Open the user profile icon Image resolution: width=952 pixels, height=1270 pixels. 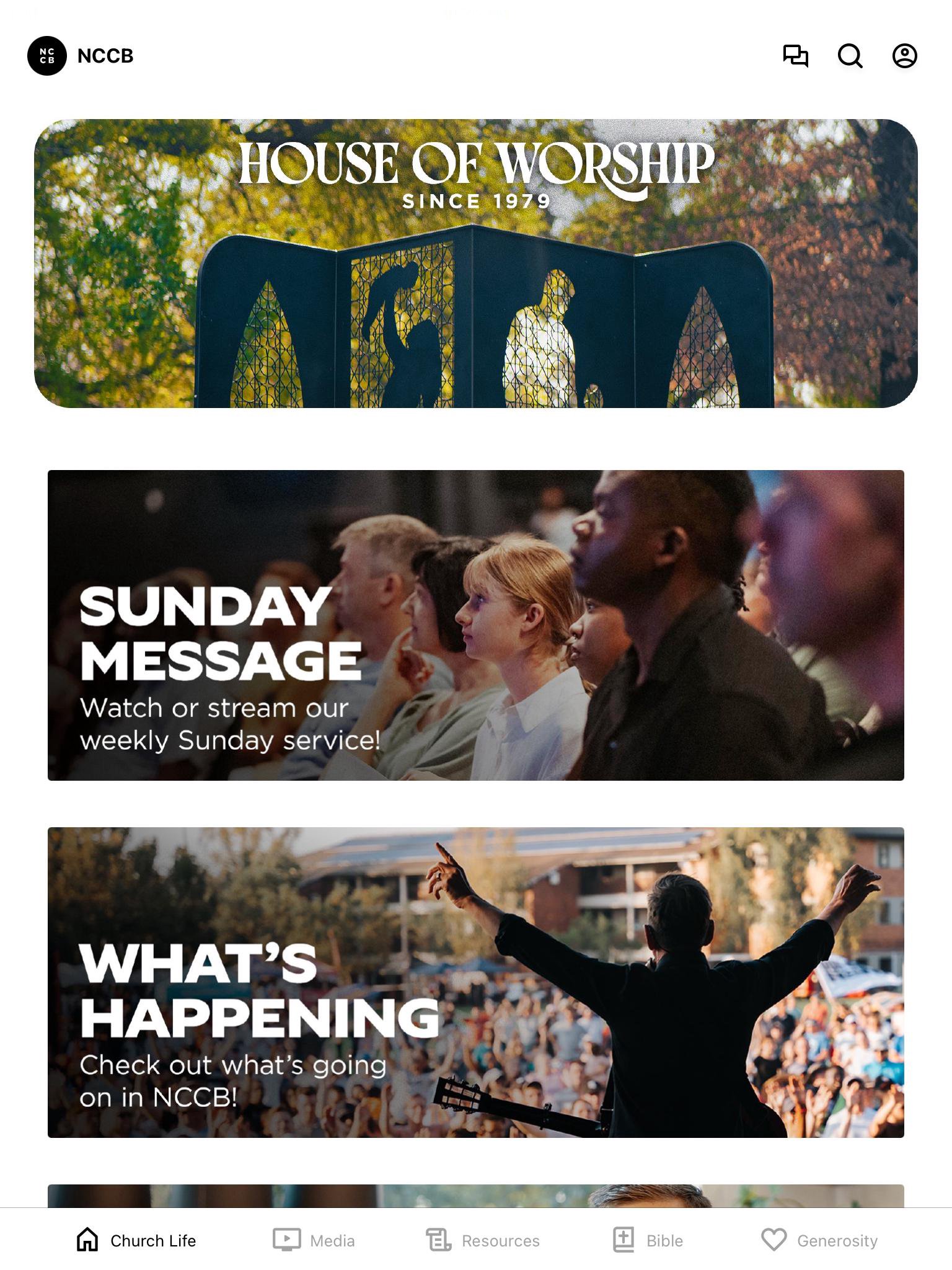(x=904, y=56)
